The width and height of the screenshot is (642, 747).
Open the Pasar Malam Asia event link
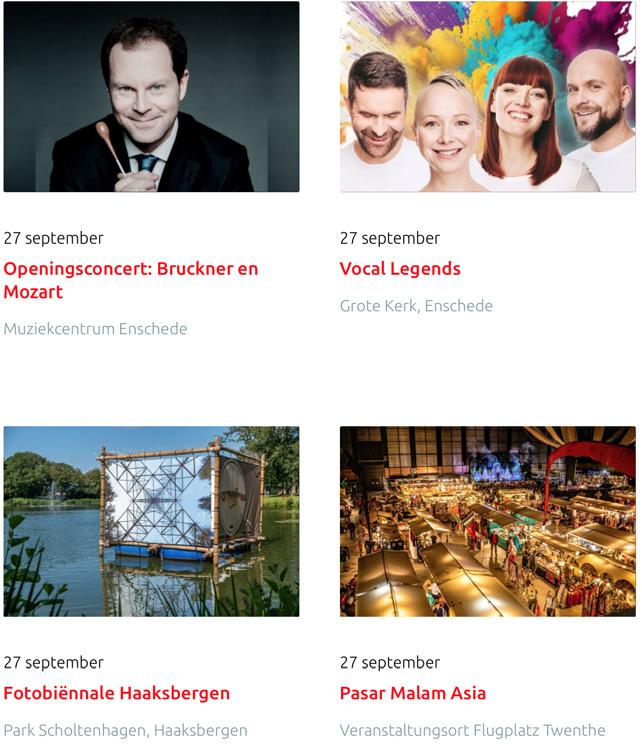[413, 693]
